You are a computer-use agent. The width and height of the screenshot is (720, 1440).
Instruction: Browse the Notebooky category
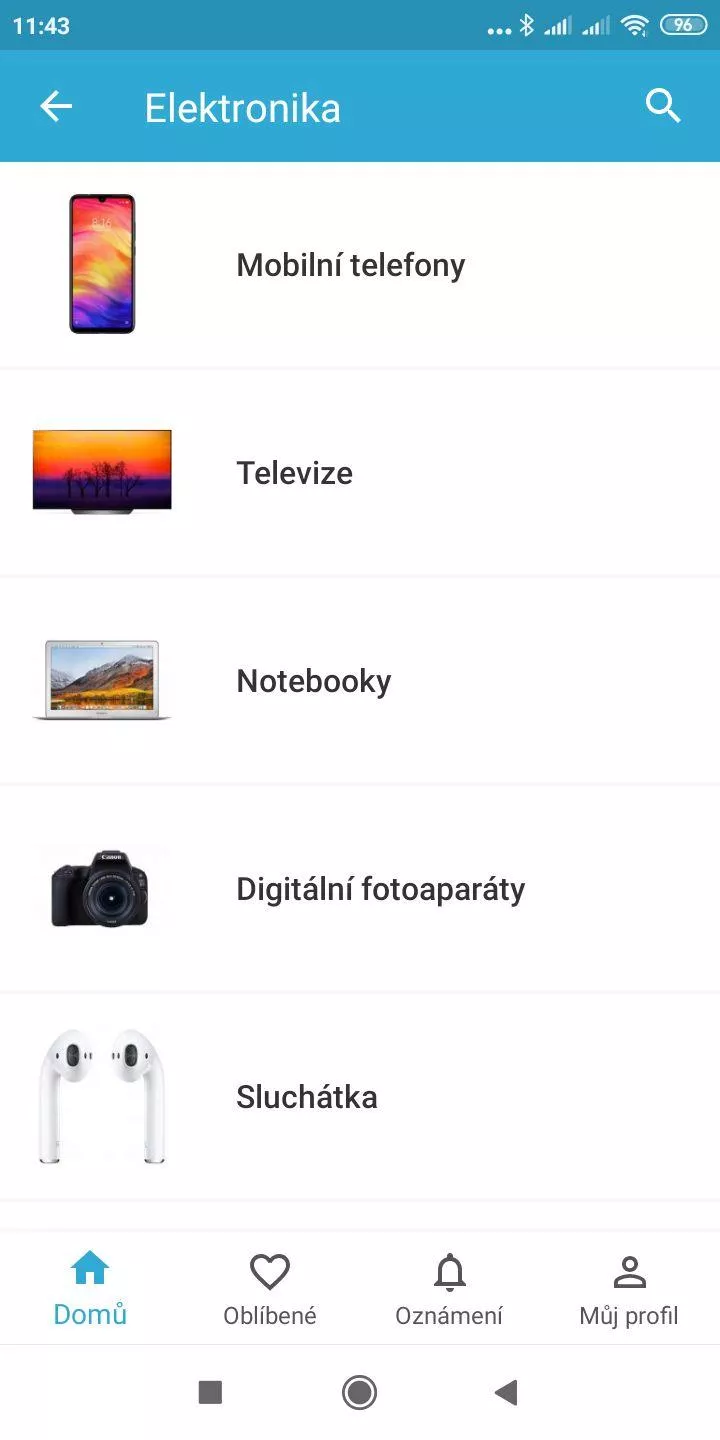pyautogui.click(x=360, y=681)
